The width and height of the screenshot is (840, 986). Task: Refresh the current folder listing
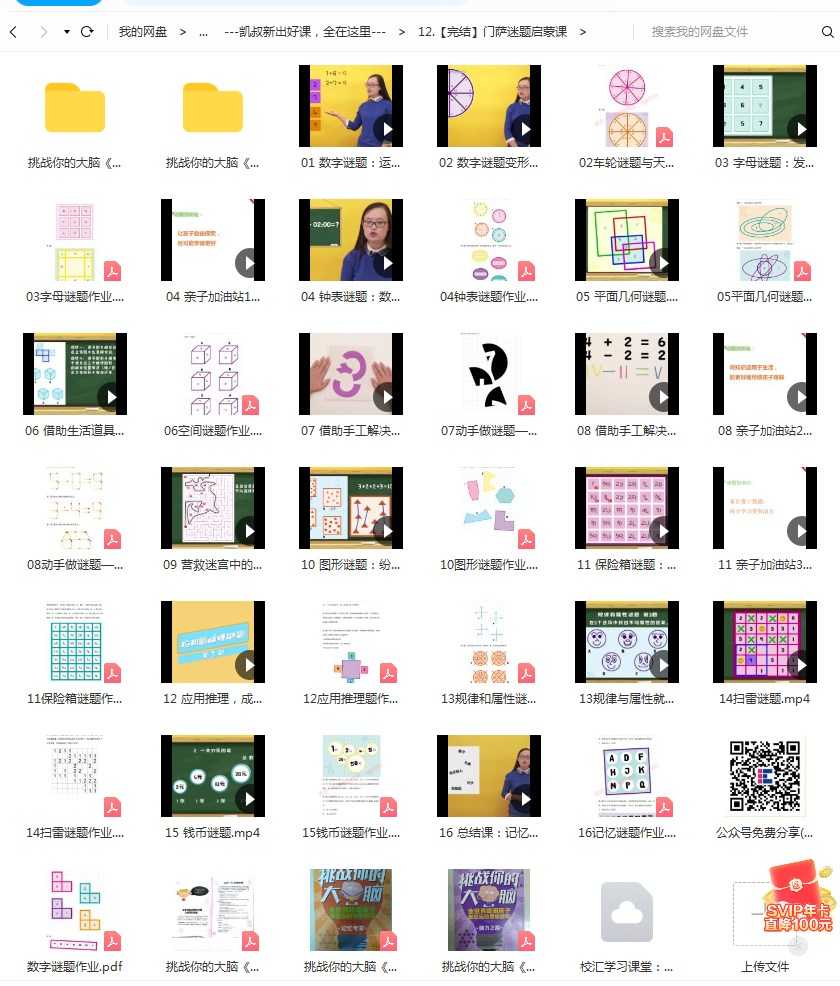(87, 32)
